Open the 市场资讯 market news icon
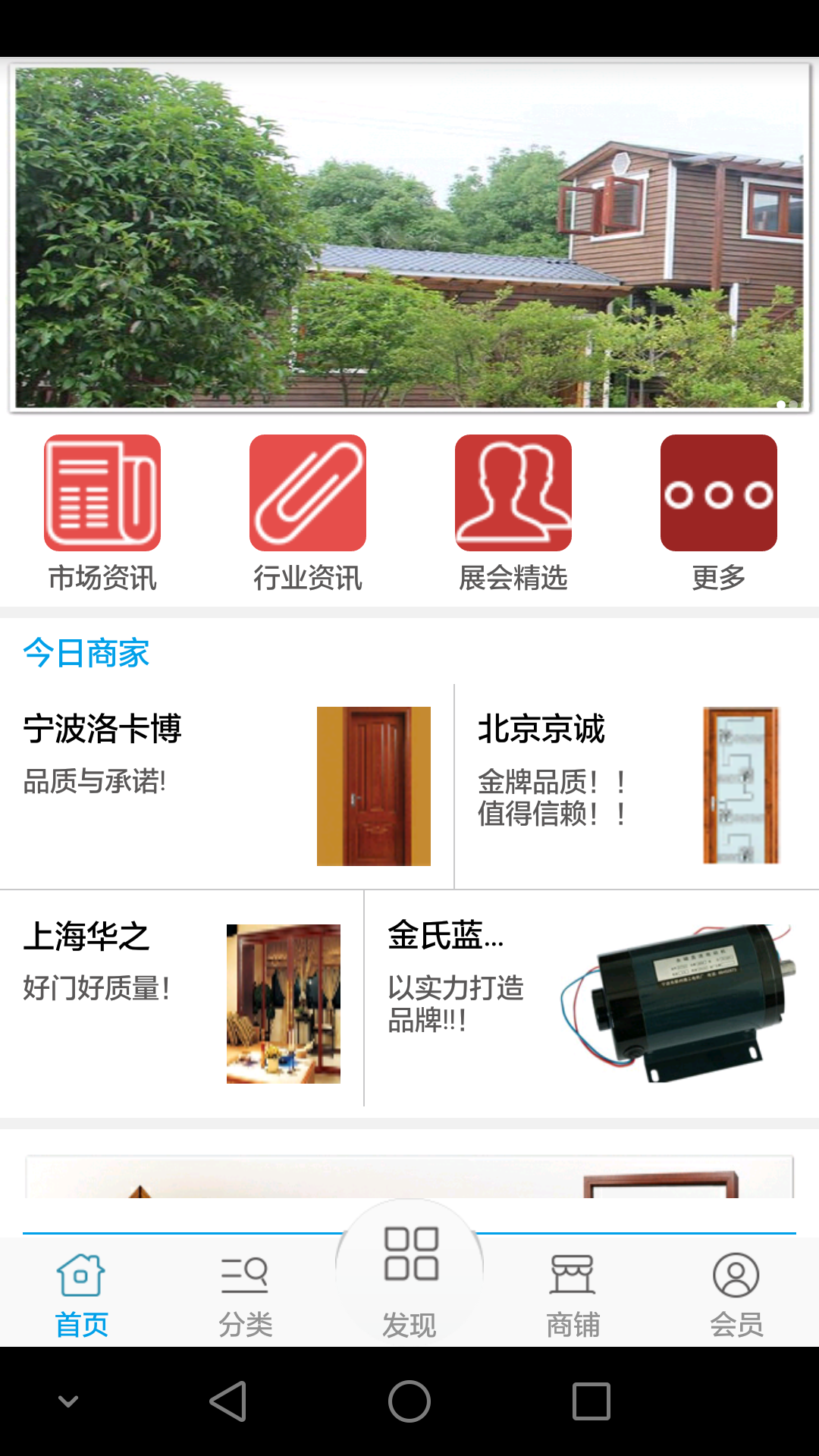The width and height of the screenshot is (819, 1456). coord(102,493)
